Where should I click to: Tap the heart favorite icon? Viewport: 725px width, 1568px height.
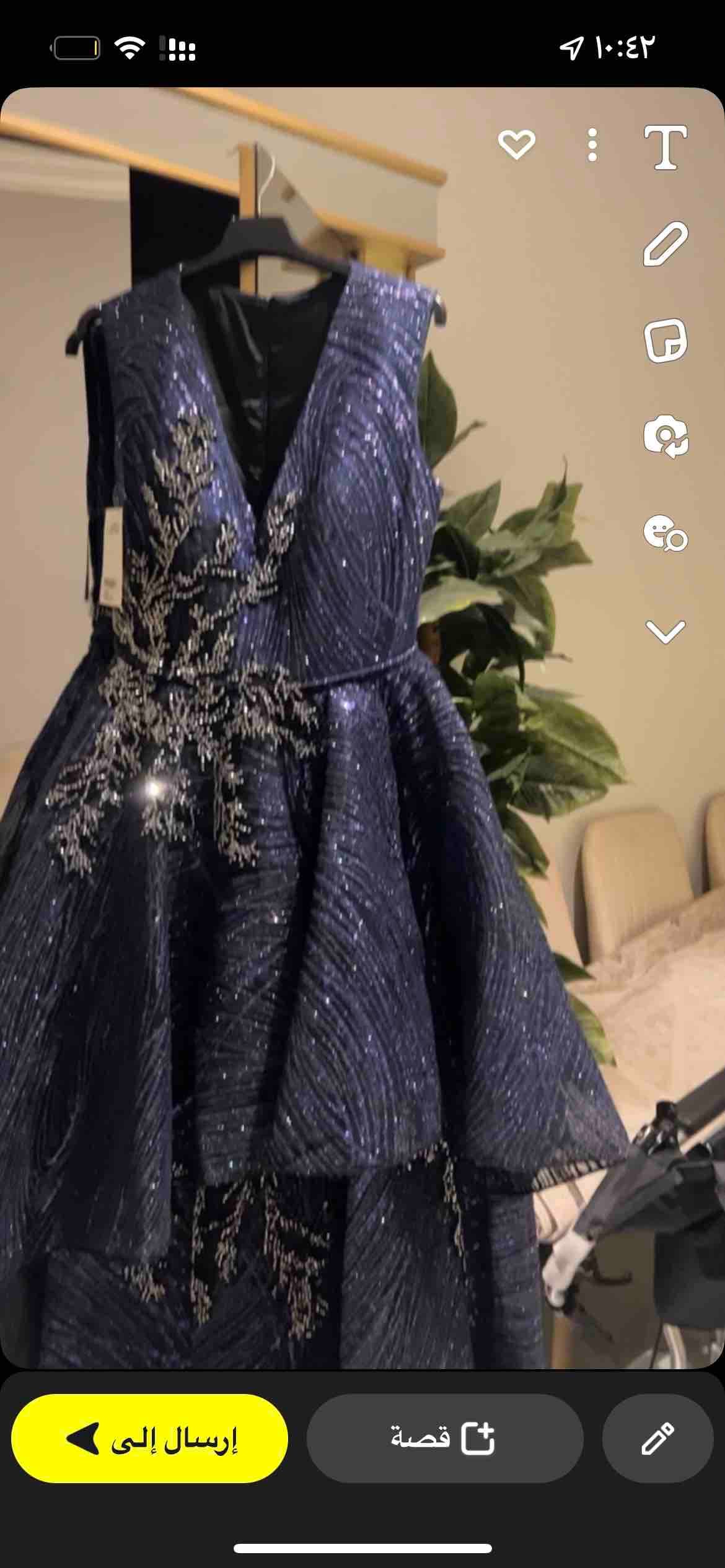(516, 146)
